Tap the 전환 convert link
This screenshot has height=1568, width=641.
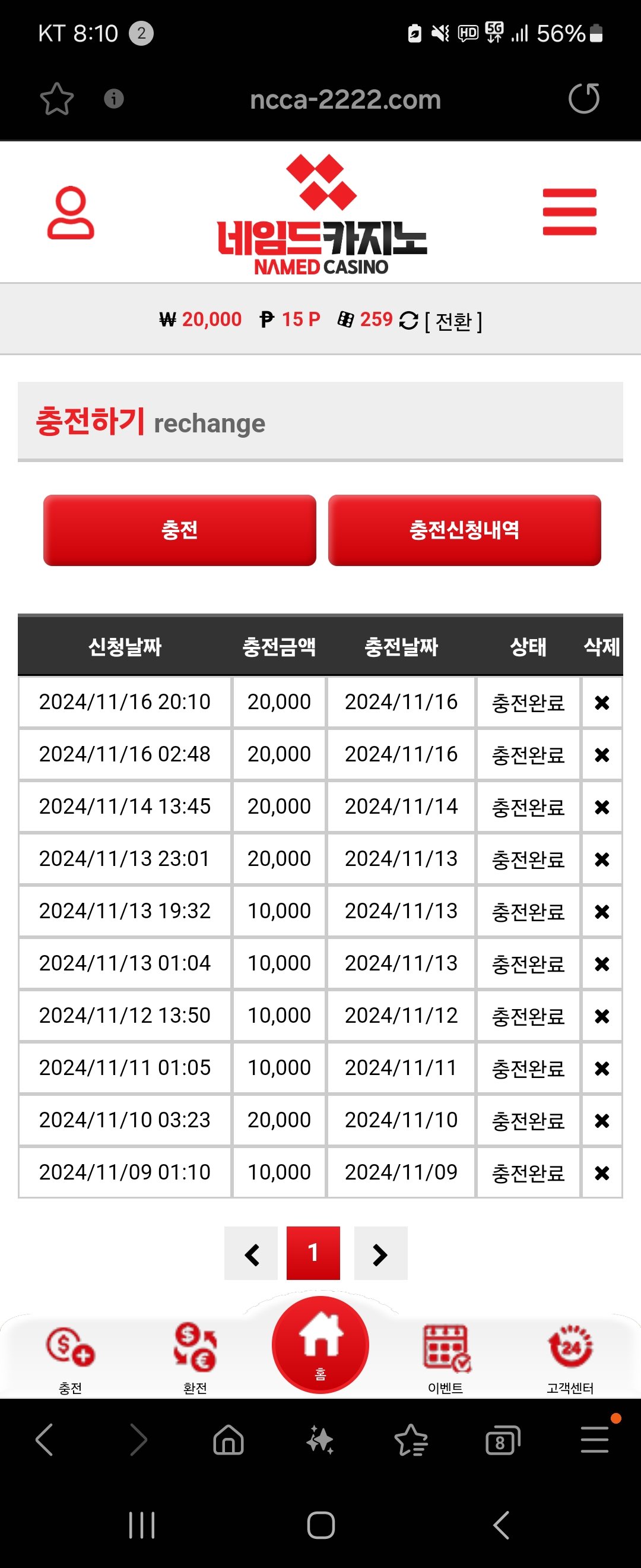tap(453, 321)
